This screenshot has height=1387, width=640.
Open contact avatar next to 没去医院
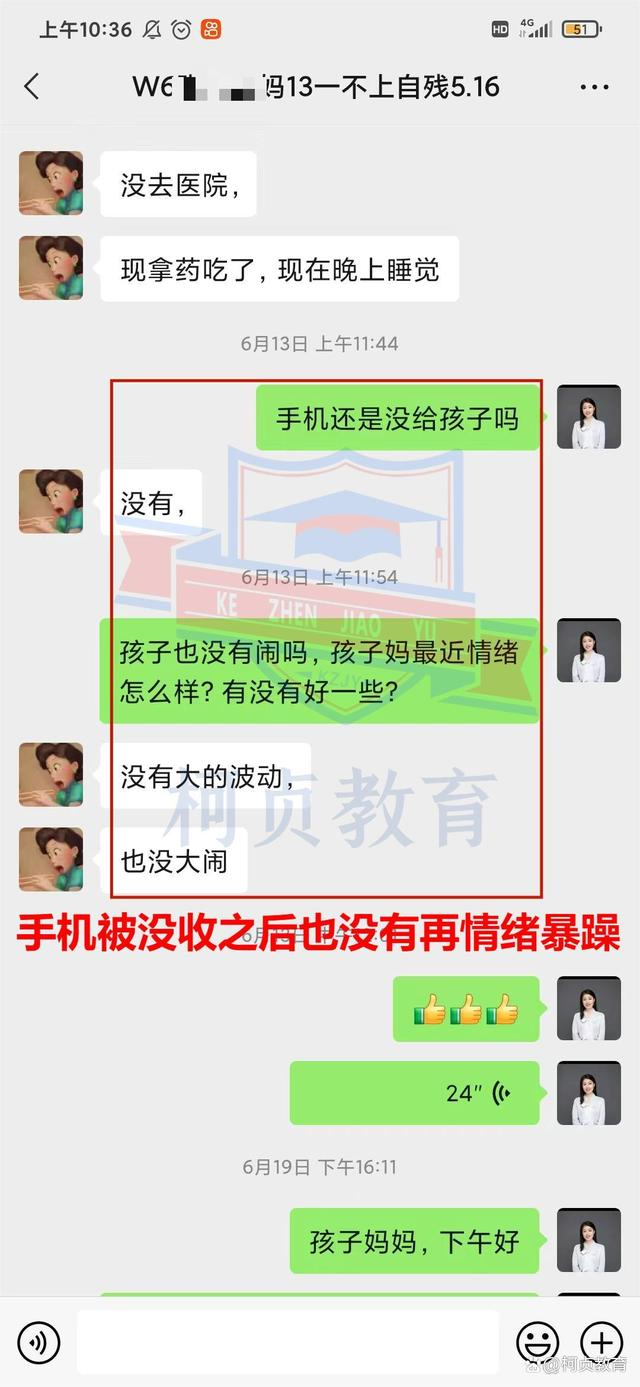(51, 183)
